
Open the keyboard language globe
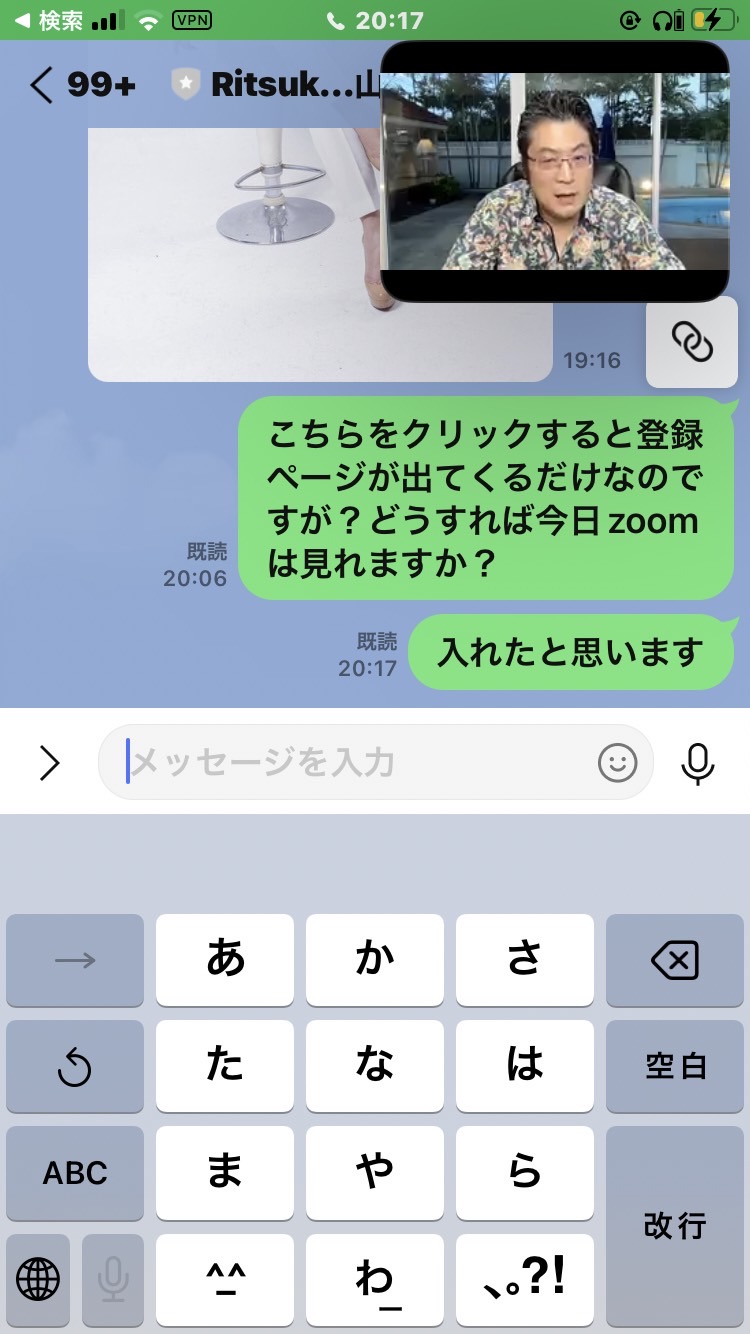click(x=38, y=1279)
